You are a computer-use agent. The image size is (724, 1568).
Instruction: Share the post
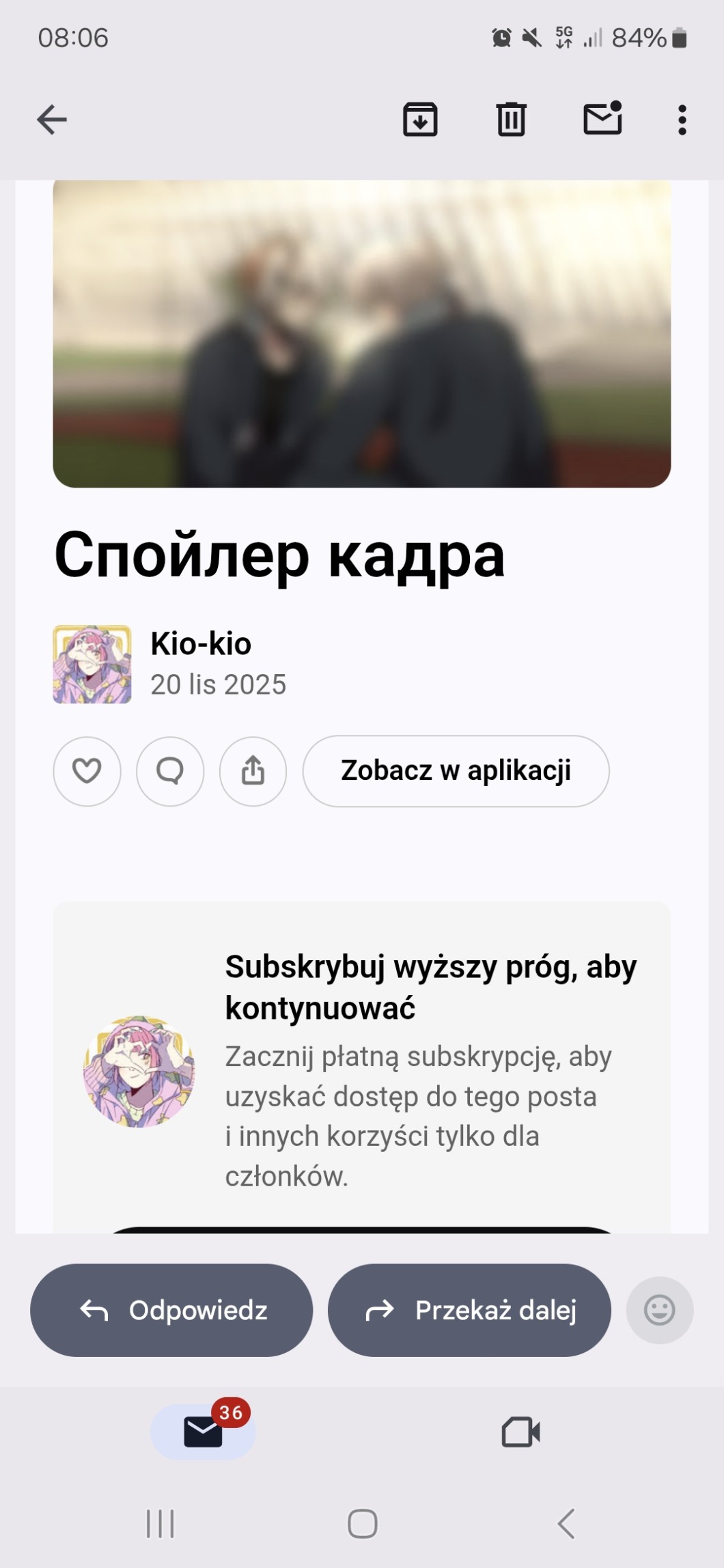tap(253, 771)
